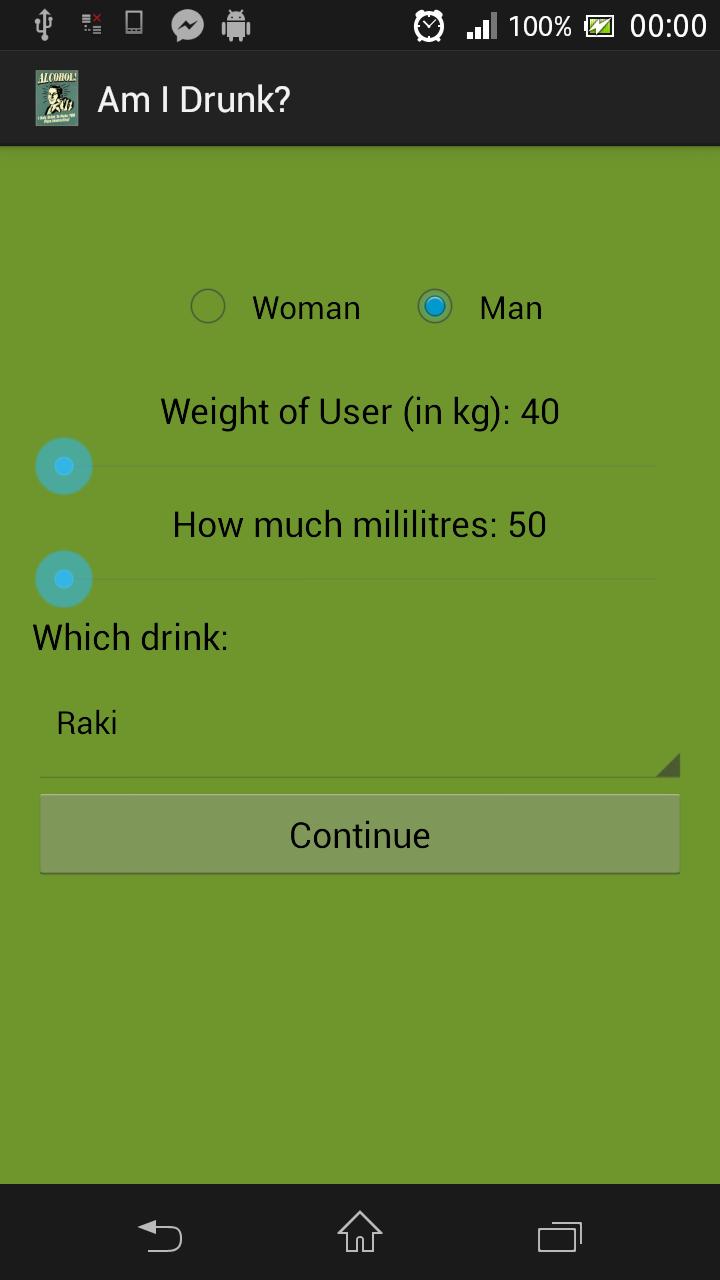This screenshot has width=720, height=1280.
Task: Go to the home screen
Action: pos(360,1233)
